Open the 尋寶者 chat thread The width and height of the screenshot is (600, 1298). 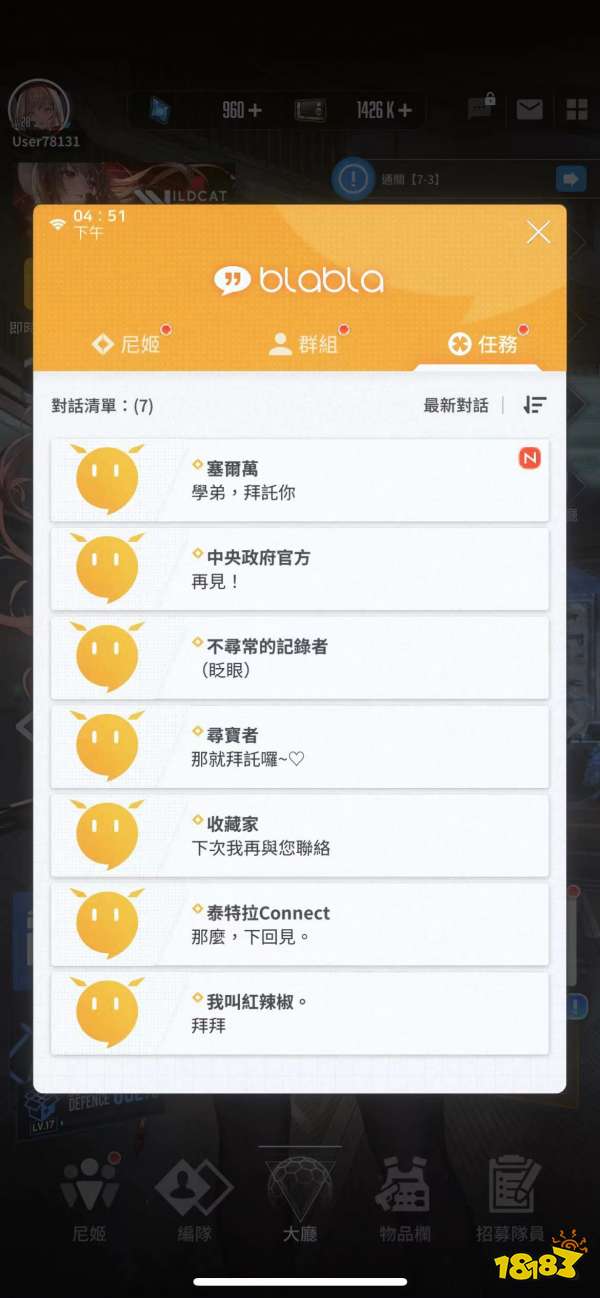[300, 747]
